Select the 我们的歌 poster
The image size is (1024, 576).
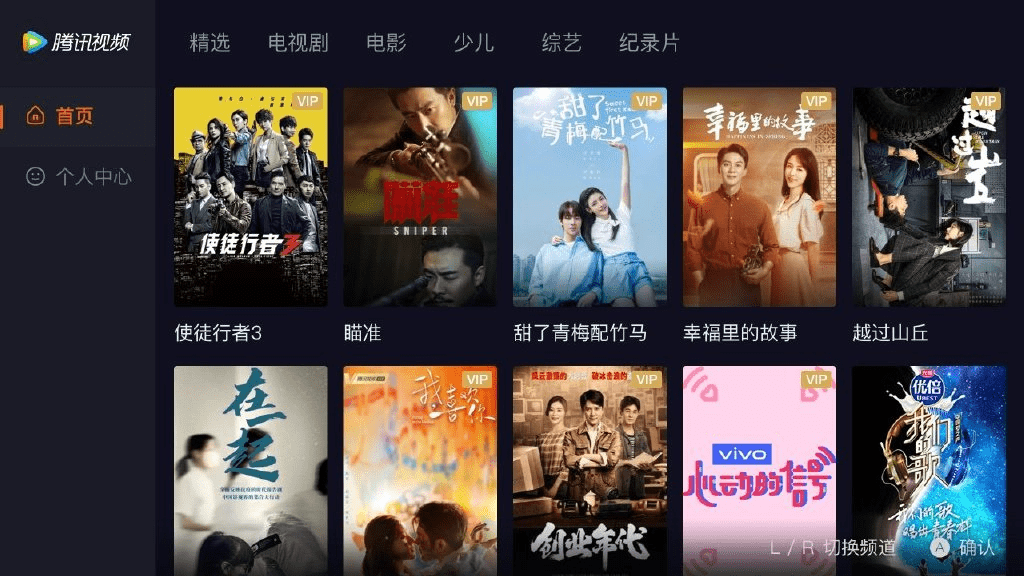click(x=928, y=470)
